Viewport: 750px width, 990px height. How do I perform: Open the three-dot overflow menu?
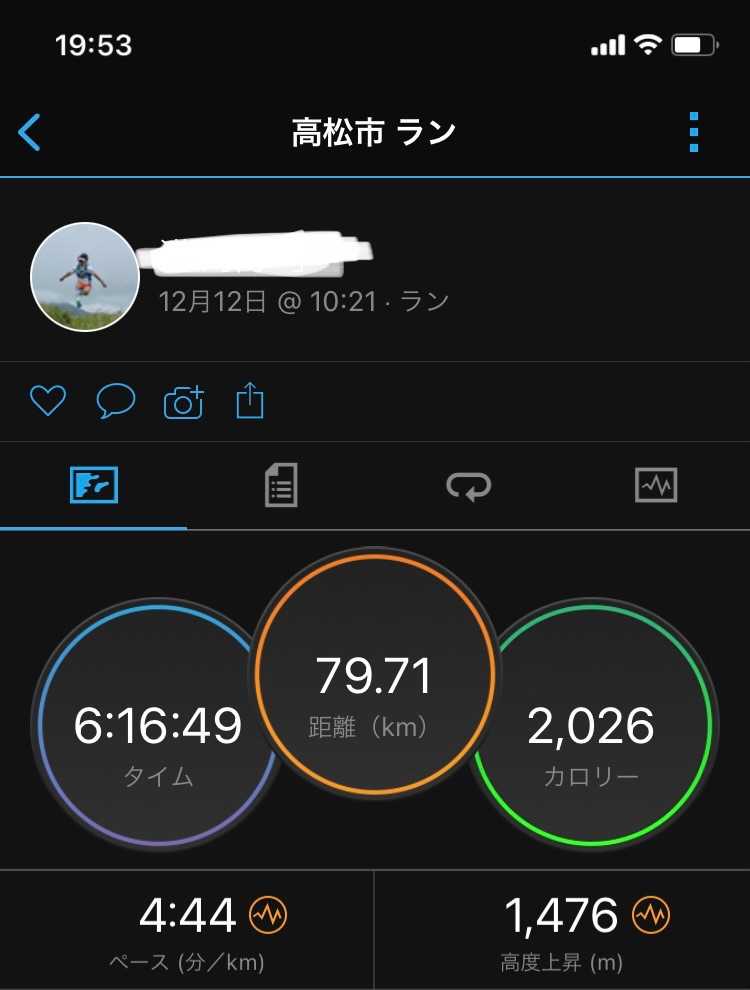[x=694, y=132]
